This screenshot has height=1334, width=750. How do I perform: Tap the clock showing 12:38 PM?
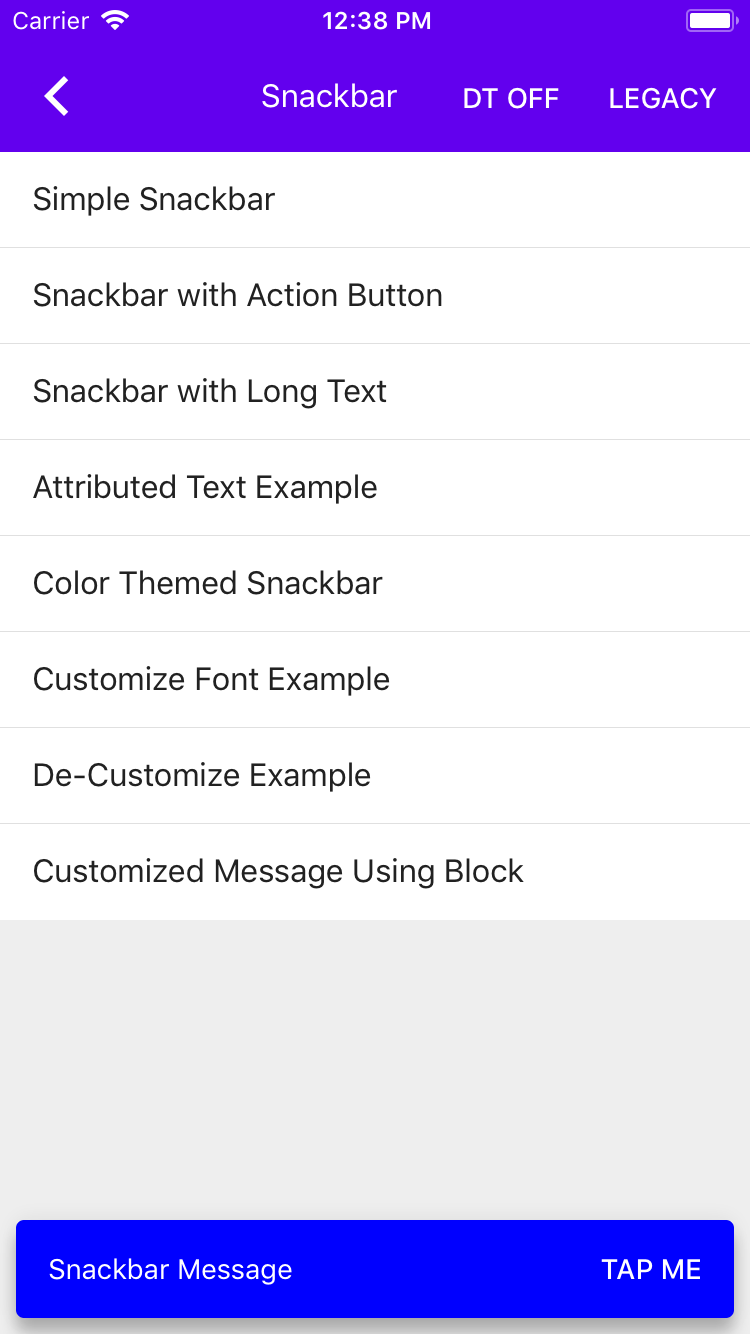[377, 20]
